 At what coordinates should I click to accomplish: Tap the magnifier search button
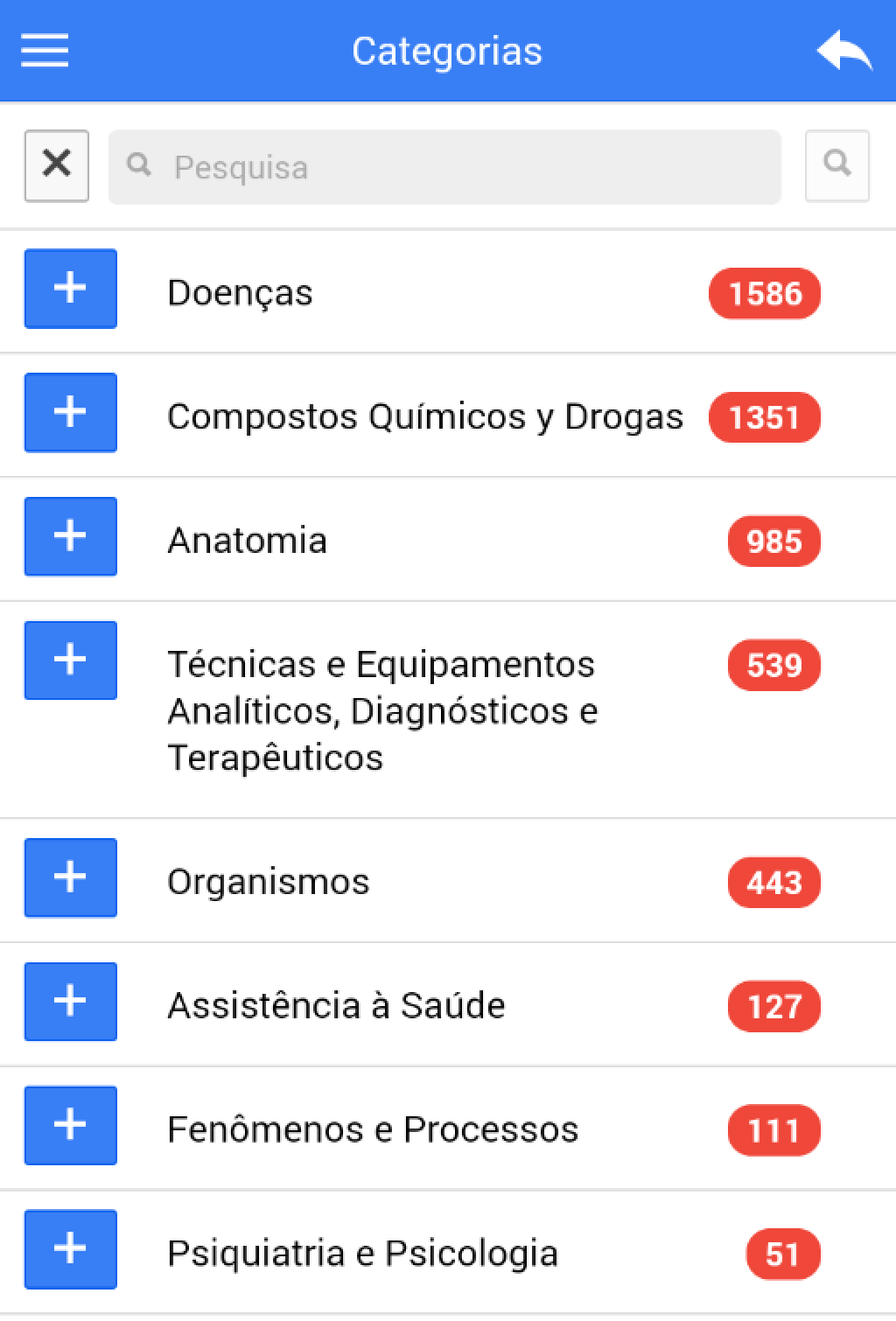click(x=836, y=165)
